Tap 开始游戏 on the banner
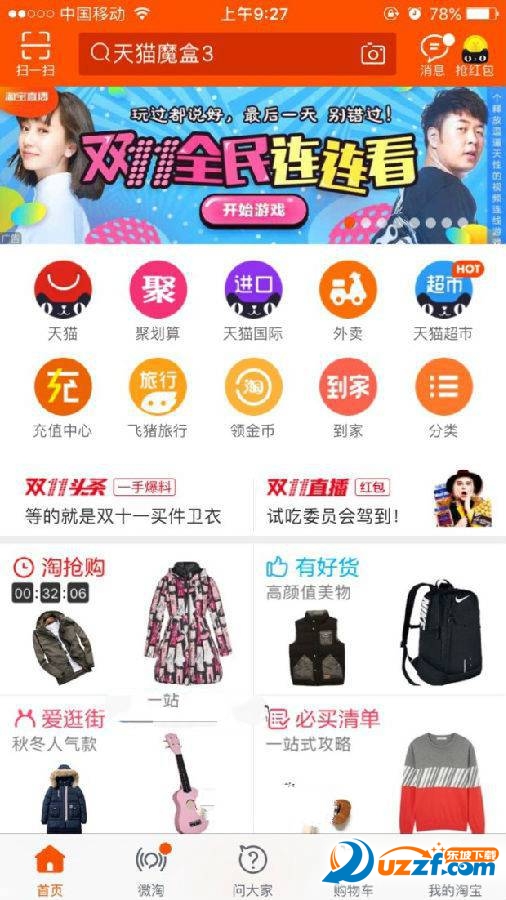This screenshot has height=900, width=506. tap(254, 209)
